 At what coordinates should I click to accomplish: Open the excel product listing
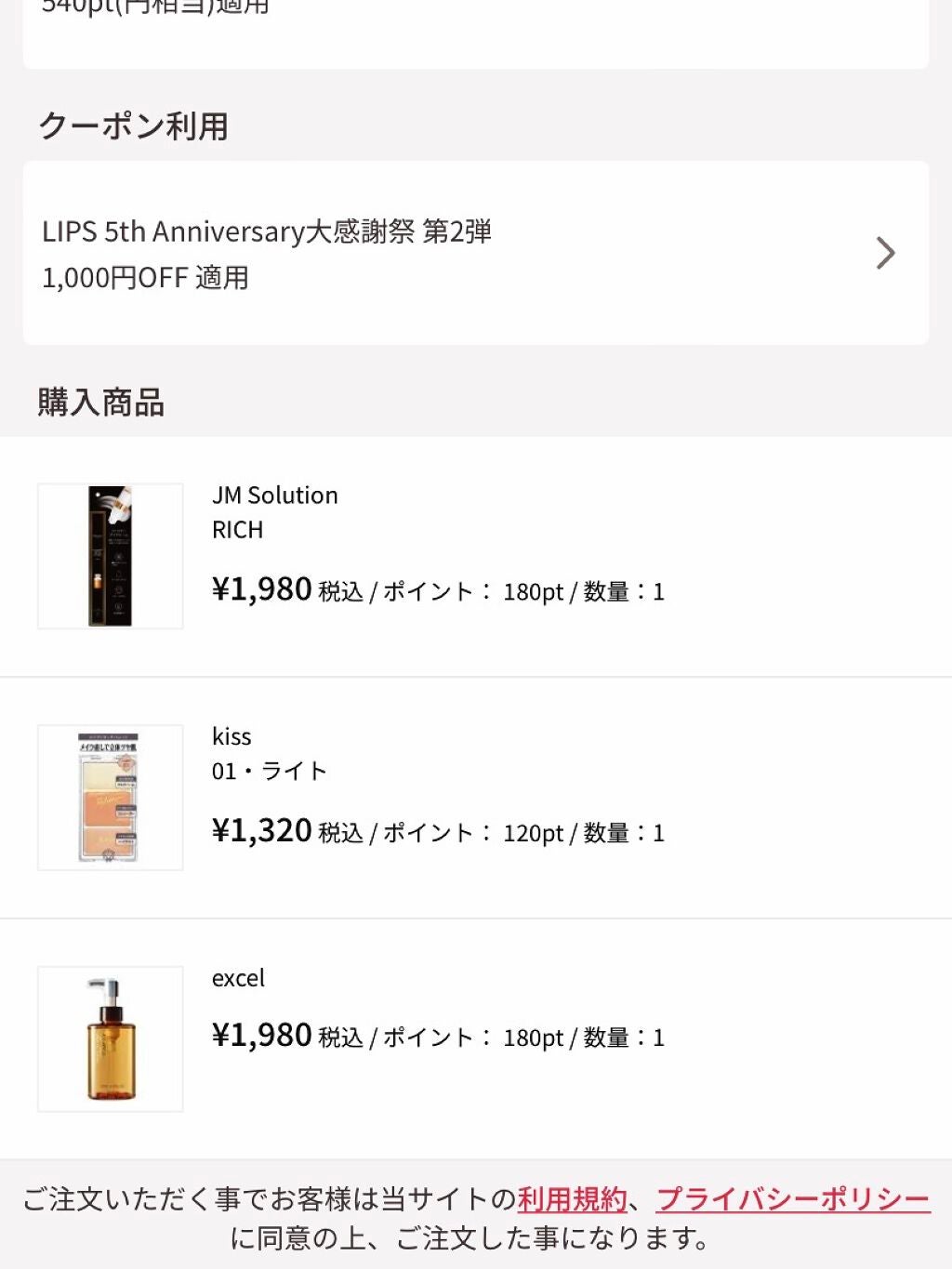pos(238,978)
